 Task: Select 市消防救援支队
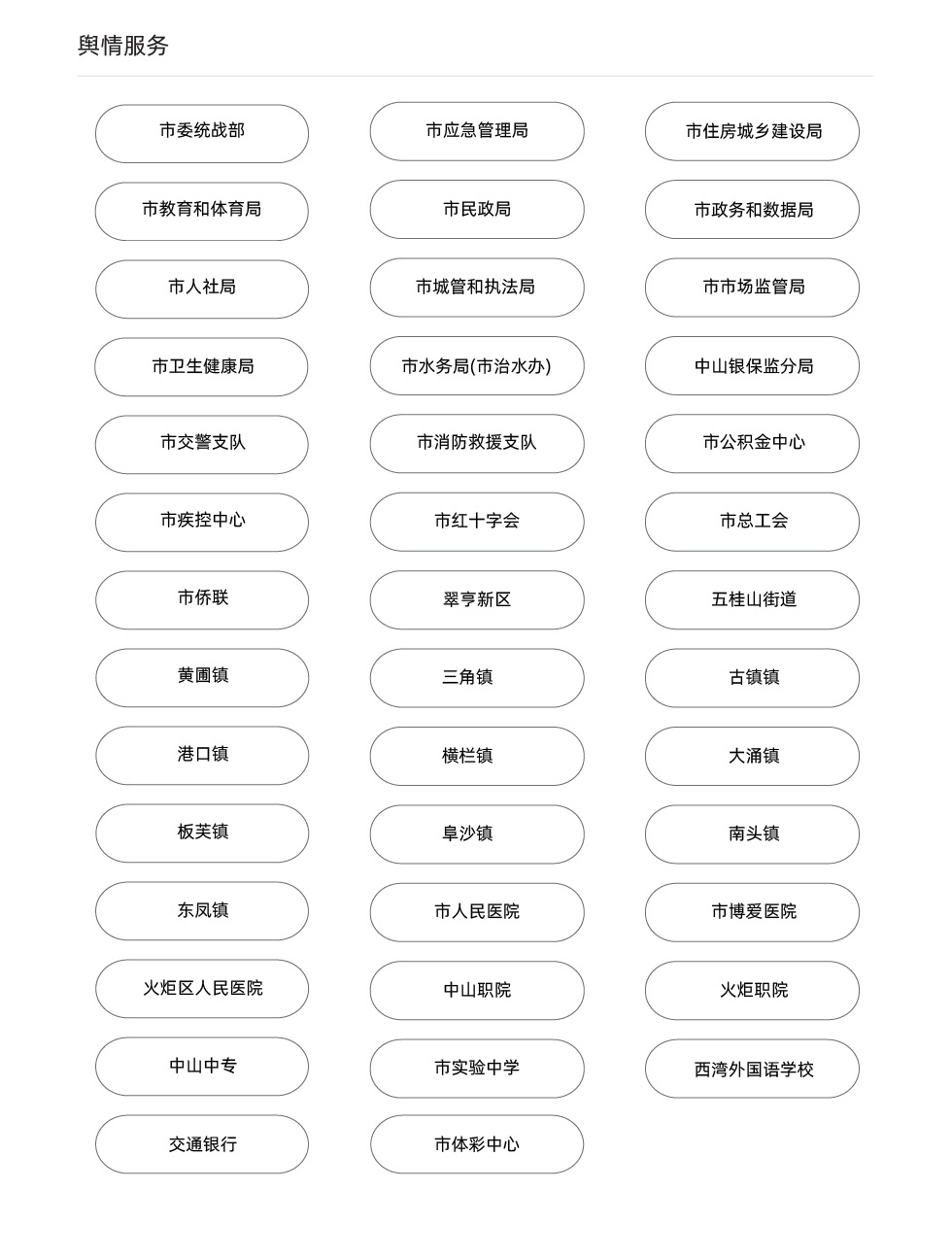click(x=477, y=444)
